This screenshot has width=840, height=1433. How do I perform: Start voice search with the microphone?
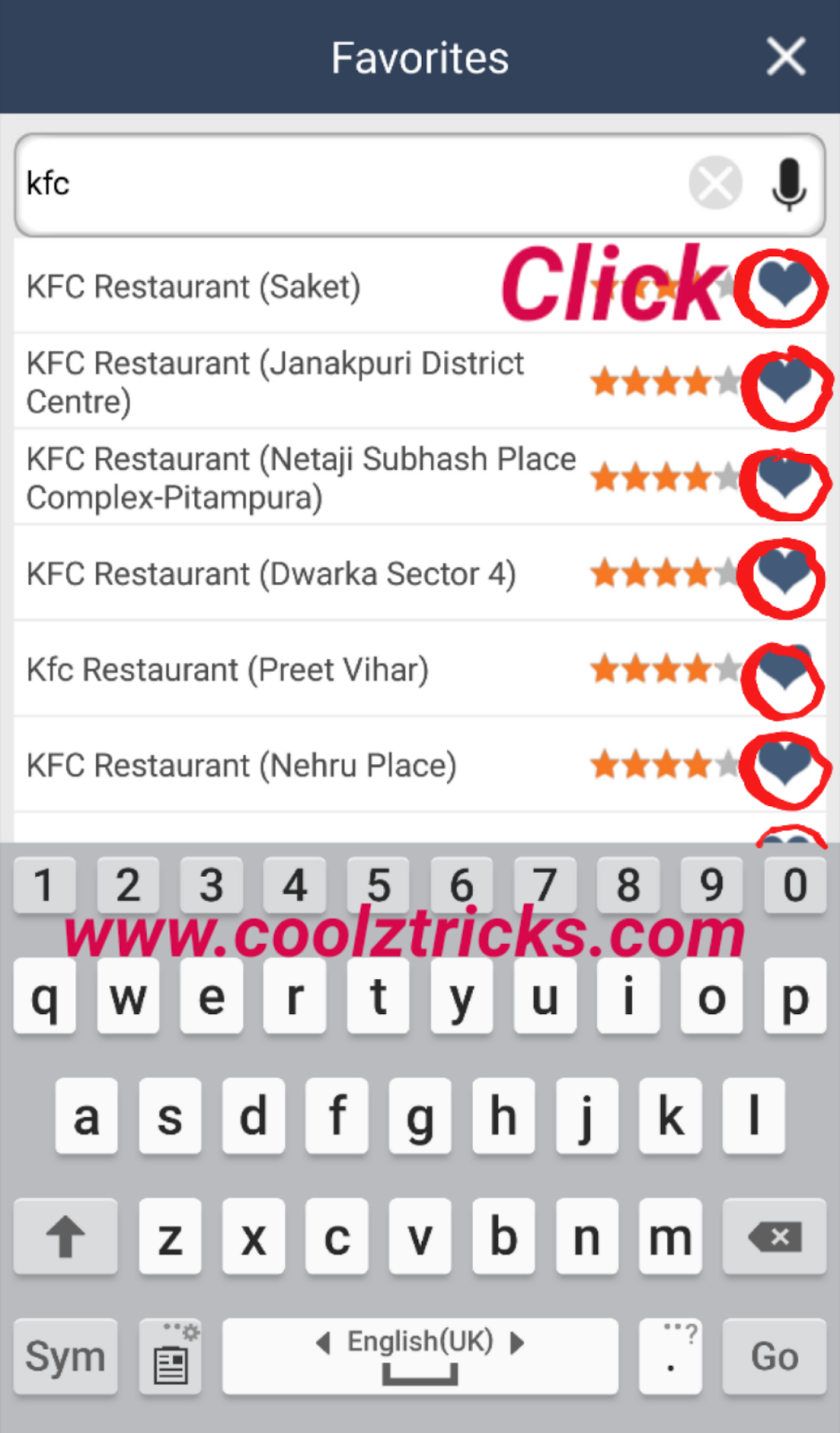[788, 184]
